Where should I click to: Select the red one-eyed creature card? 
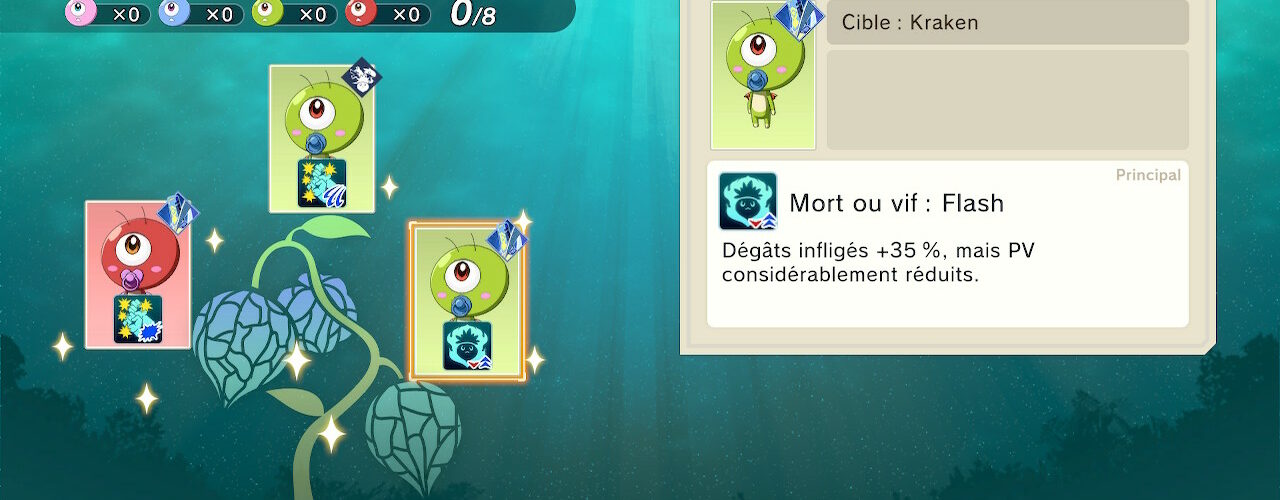[x=138, y=274]
